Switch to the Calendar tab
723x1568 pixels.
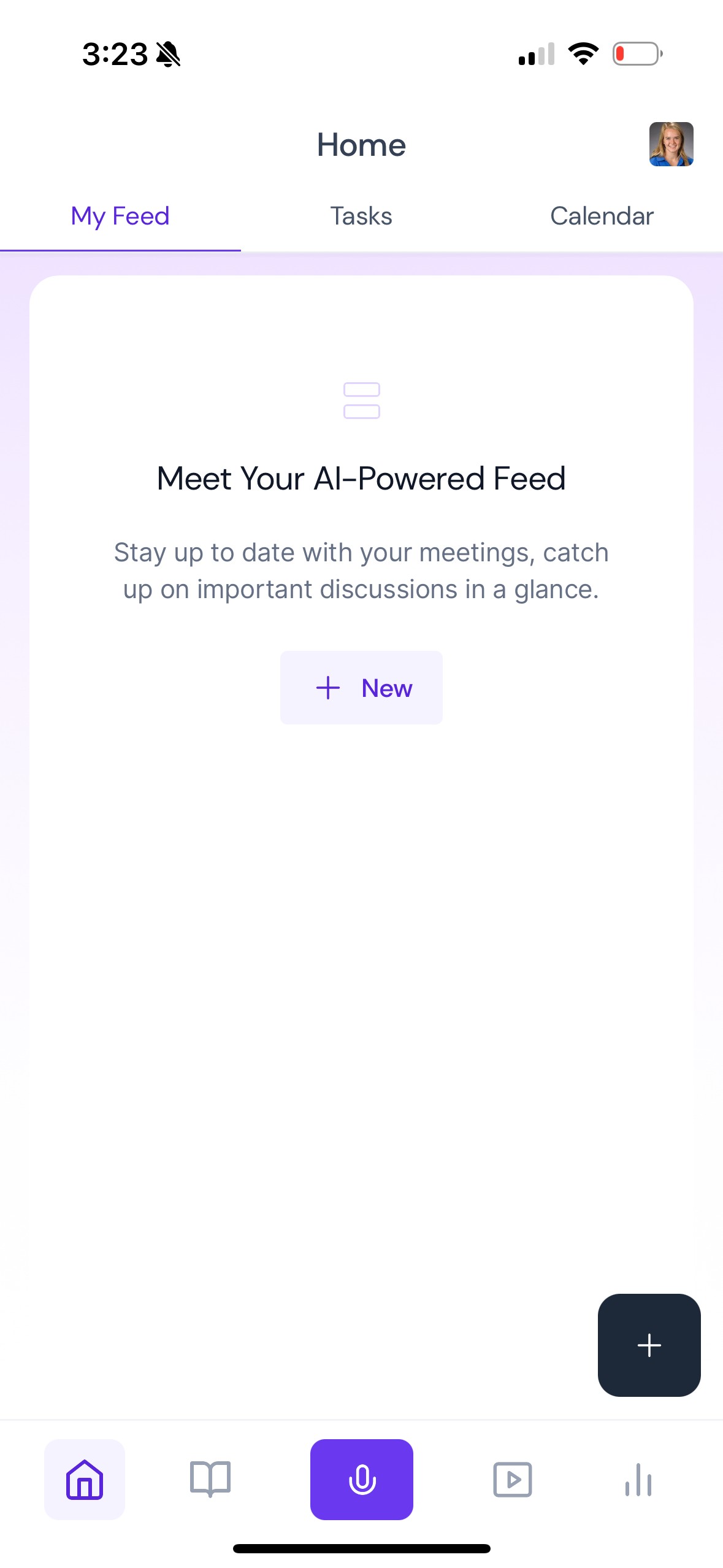click(x=602, y=216)
